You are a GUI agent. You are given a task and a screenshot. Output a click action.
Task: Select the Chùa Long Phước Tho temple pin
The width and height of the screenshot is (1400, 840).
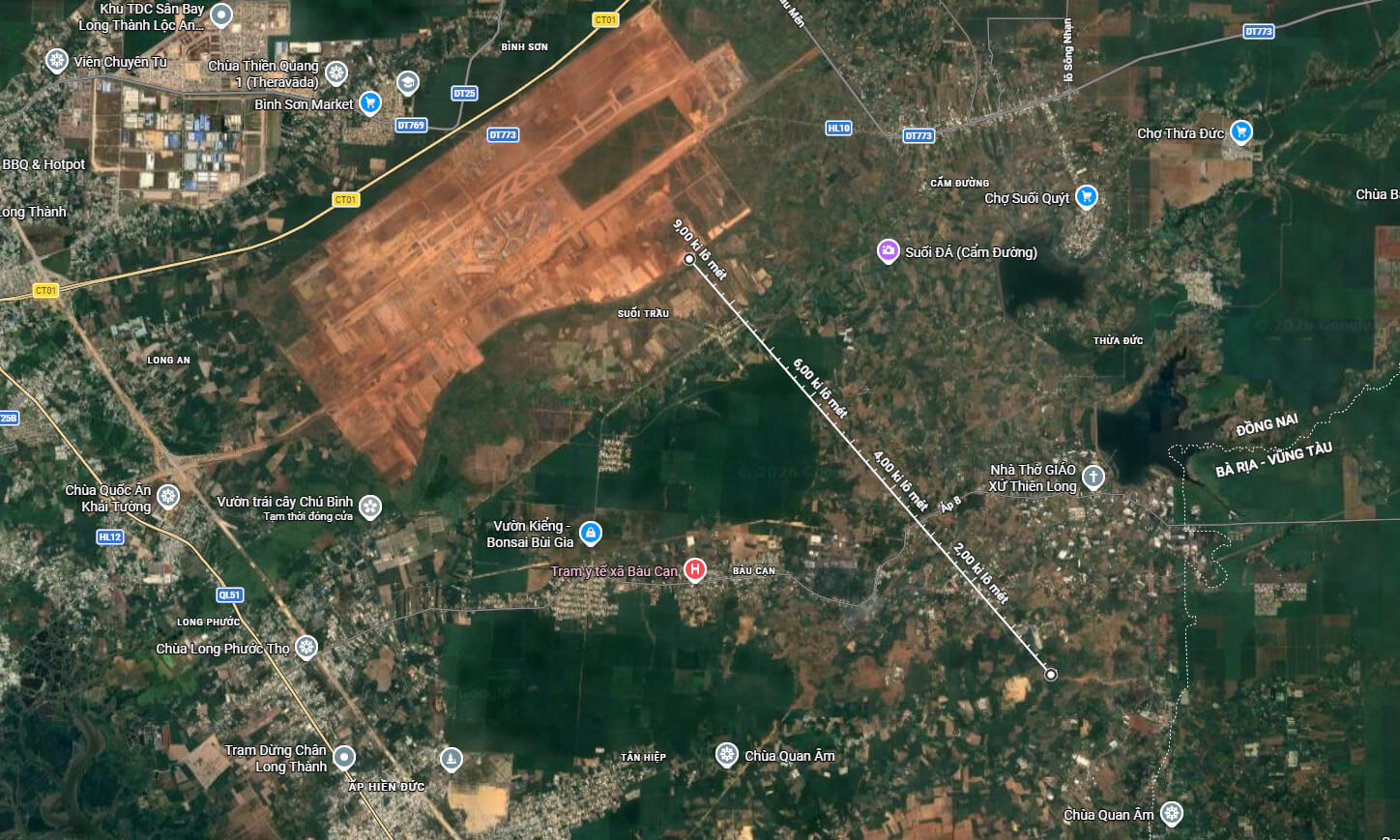(x=306, y=647)
